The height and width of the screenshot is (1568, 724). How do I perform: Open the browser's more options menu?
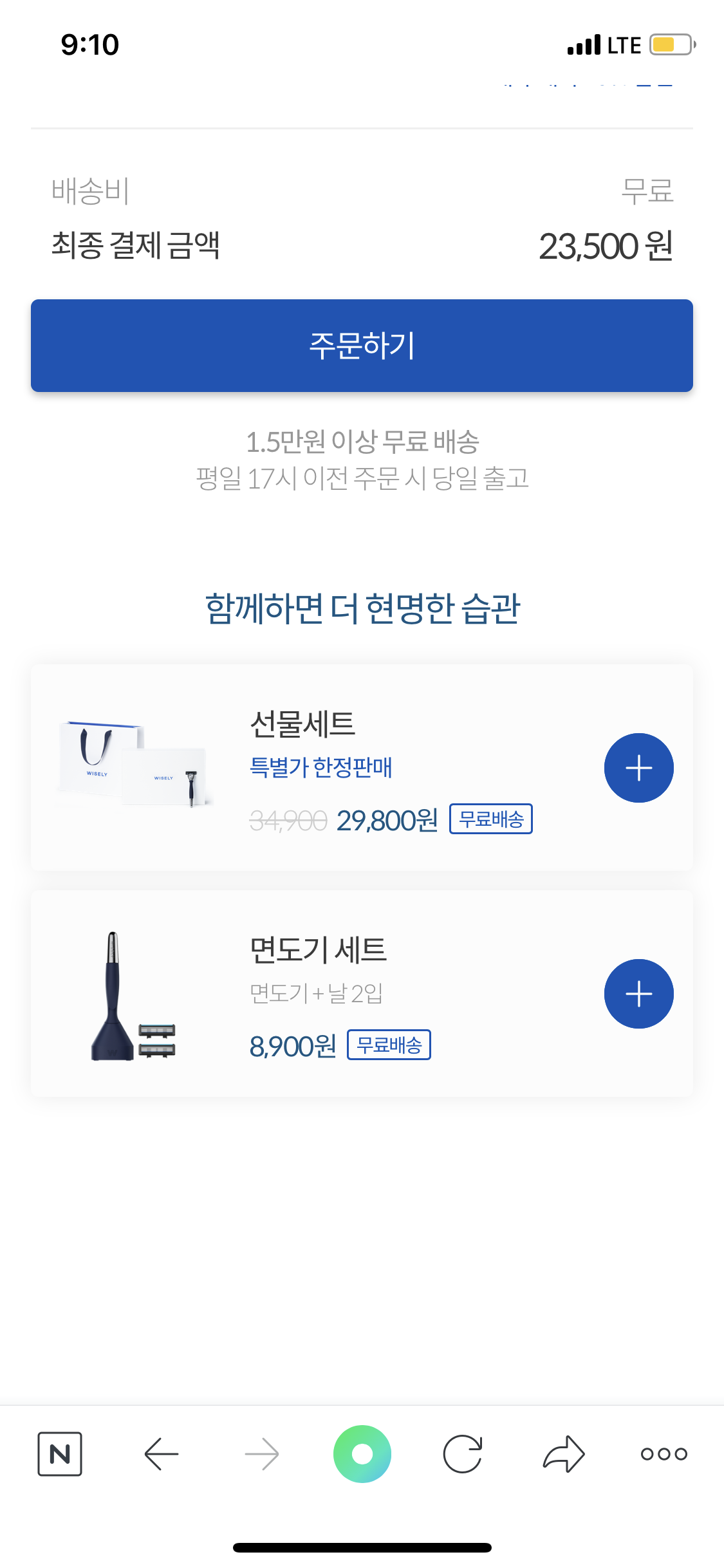click(x=664, y=1454)
